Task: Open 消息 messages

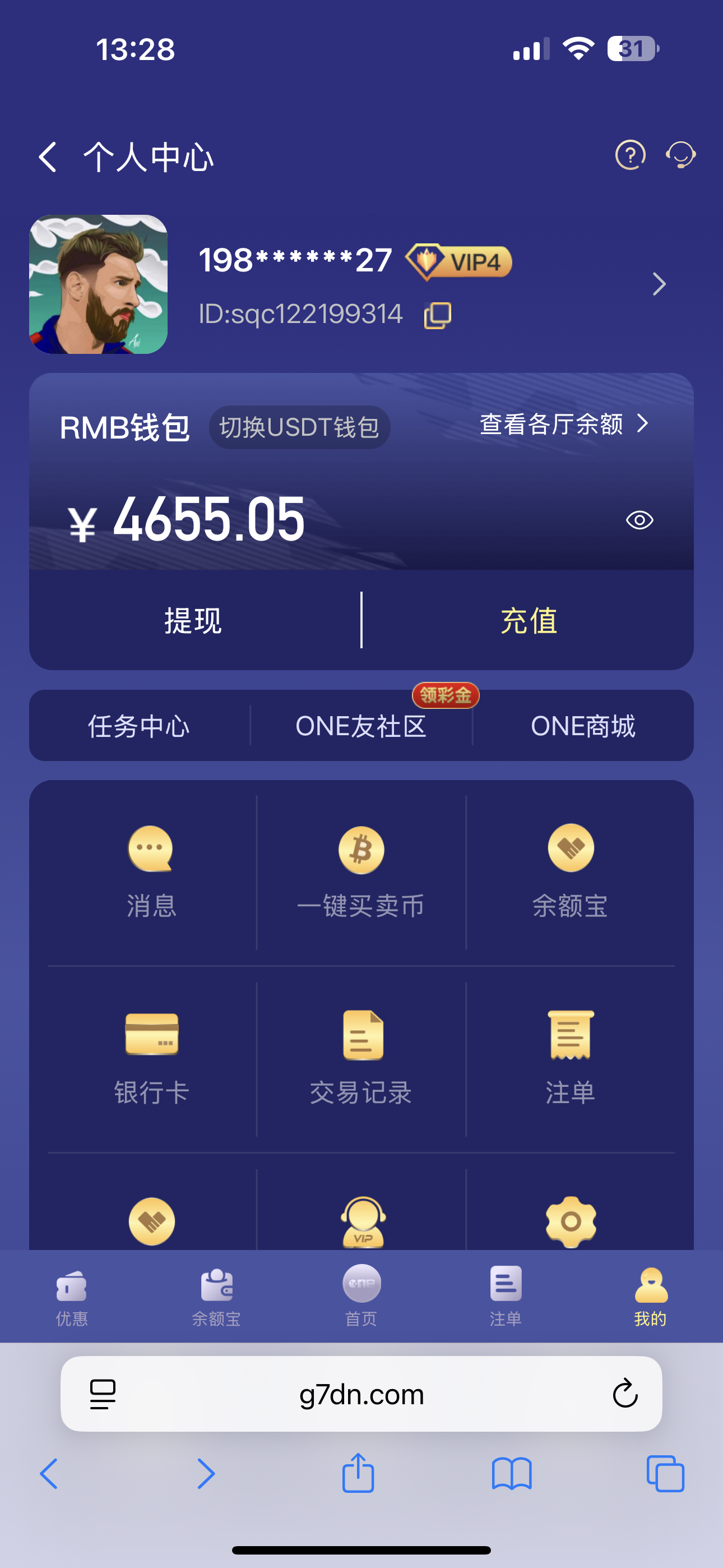Action: [x=151, y=871]
